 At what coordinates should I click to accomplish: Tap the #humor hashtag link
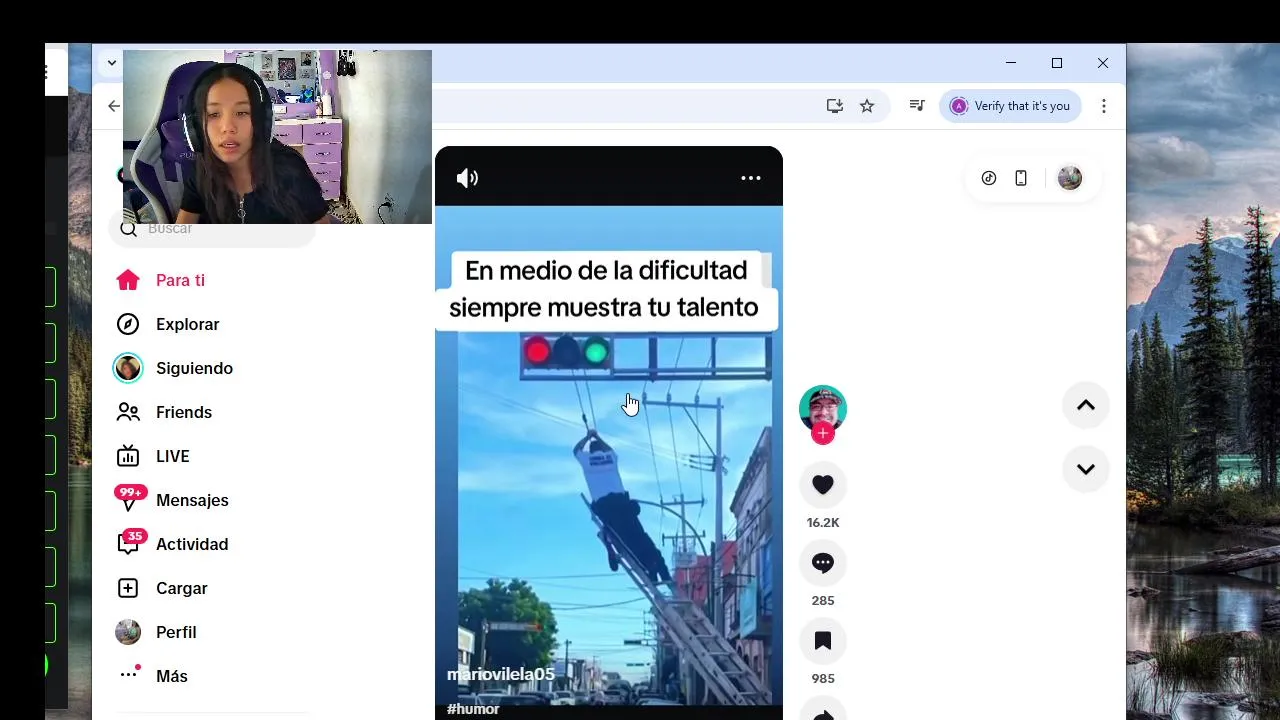tap(473, 708)
